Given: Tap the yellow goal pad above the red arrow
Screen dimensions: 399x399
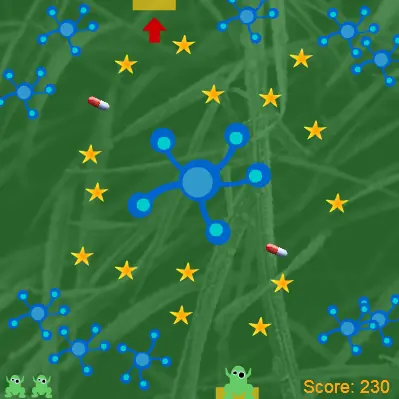Looking at the screenshot, I should tap(154, 5).
